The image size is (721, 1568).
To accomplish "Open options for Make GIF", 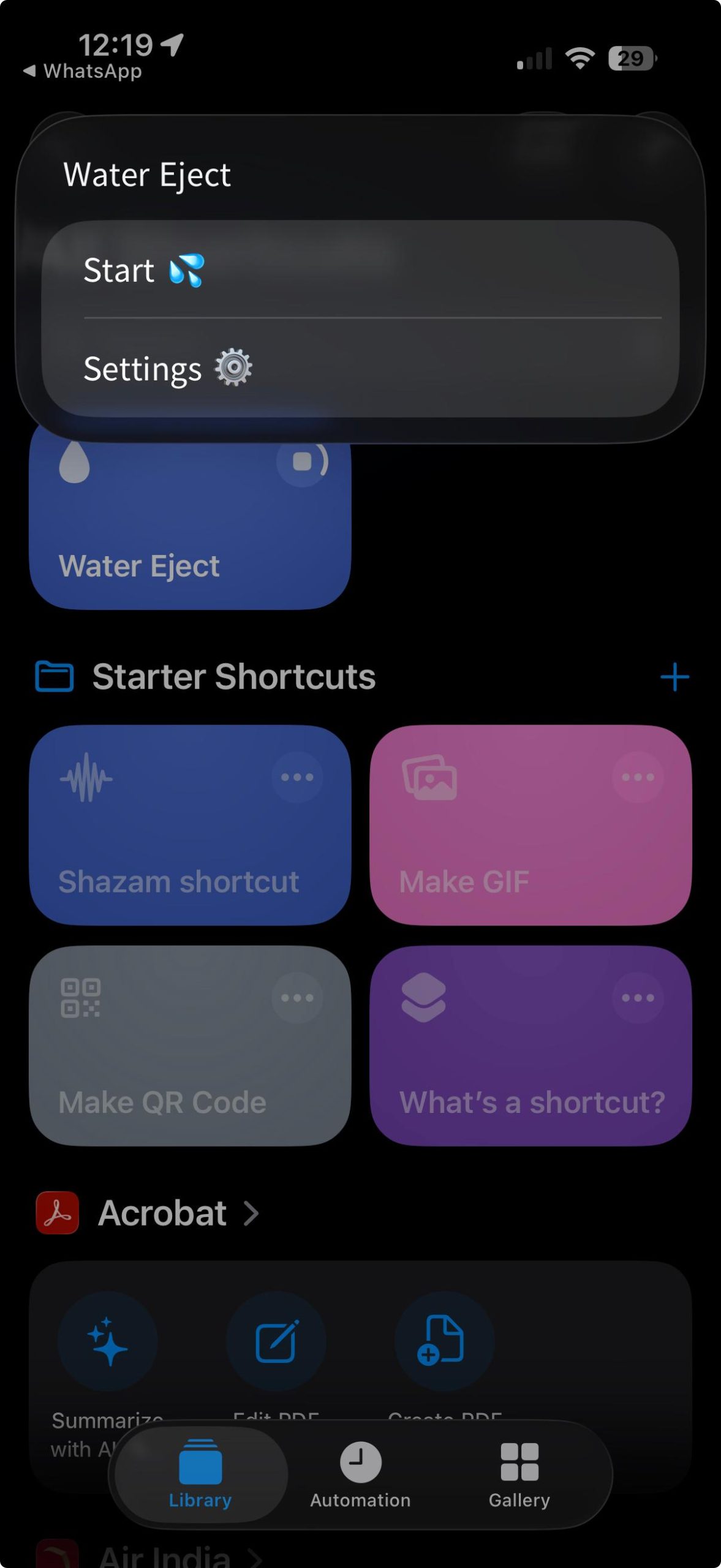I will [x=638, y=777].
